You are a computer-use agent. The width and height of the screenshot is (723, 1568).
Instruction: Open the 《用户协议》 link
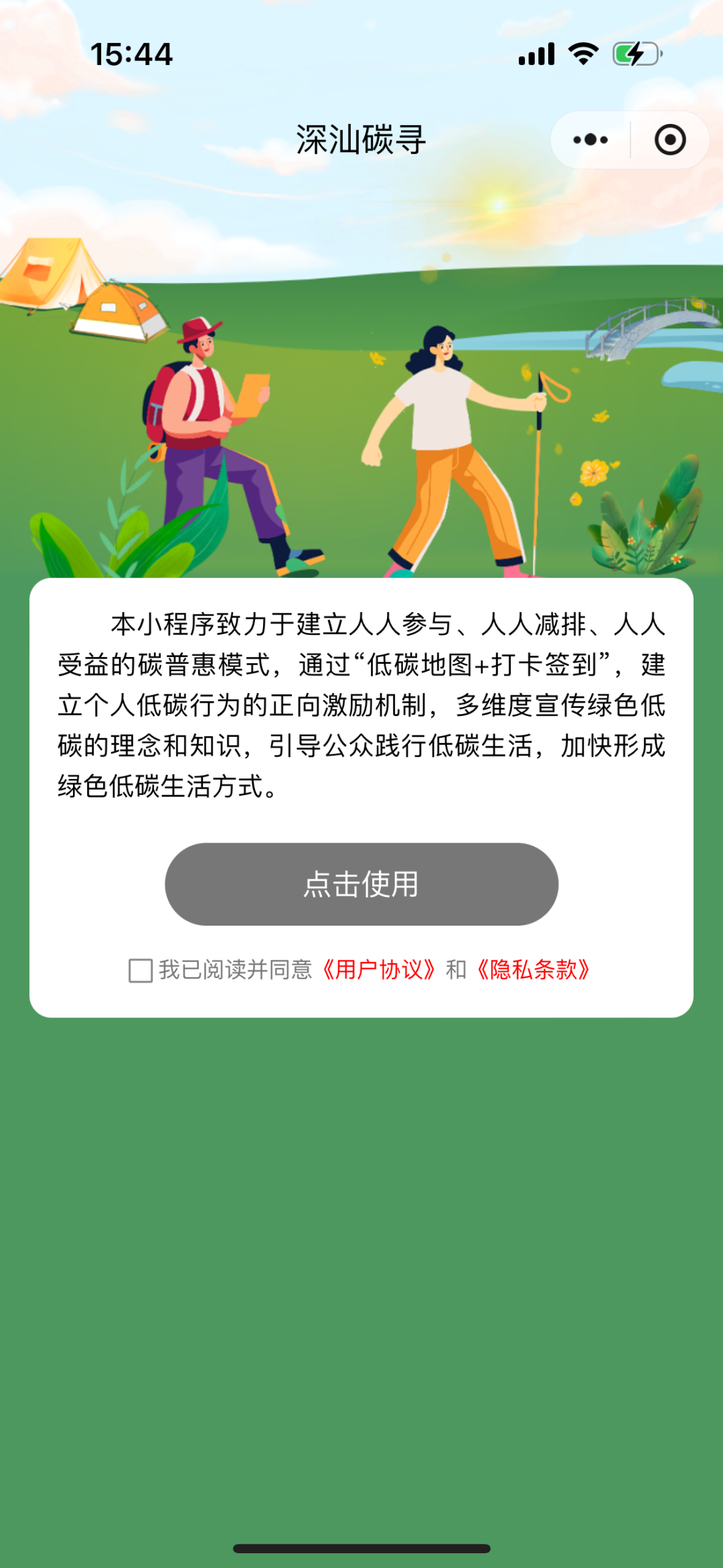(379, 970)
